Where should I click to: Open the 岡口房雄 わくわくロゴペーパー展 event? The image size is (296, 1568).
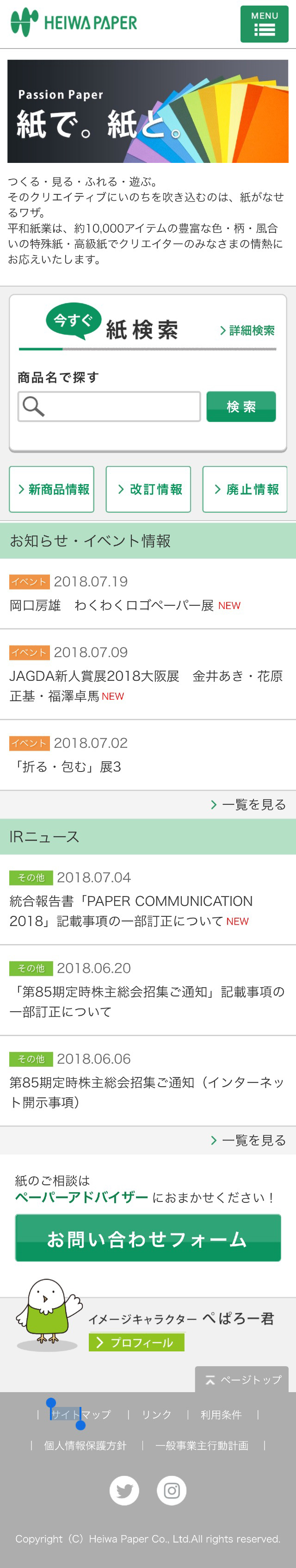(x=111, y=605)
